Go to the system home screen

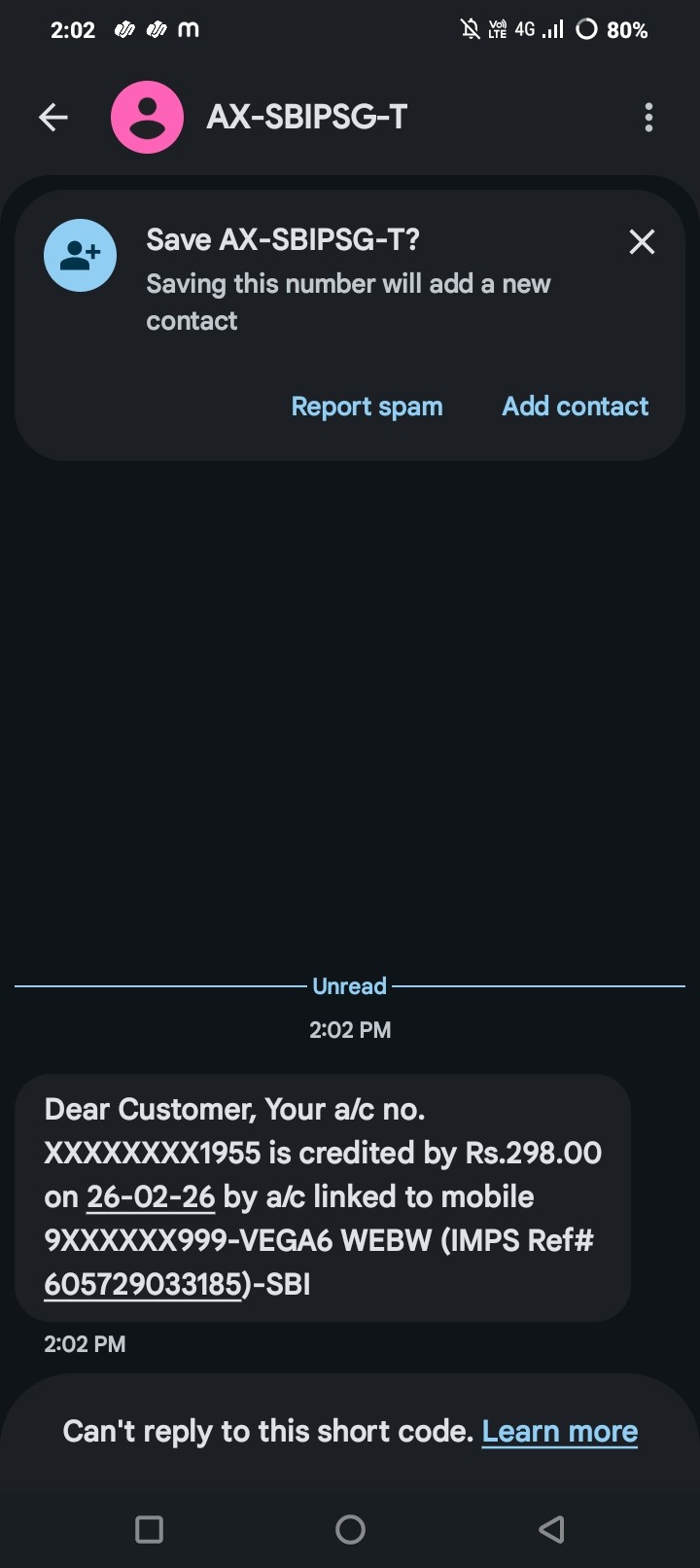pyautogui.click(x=350, y=1529)
